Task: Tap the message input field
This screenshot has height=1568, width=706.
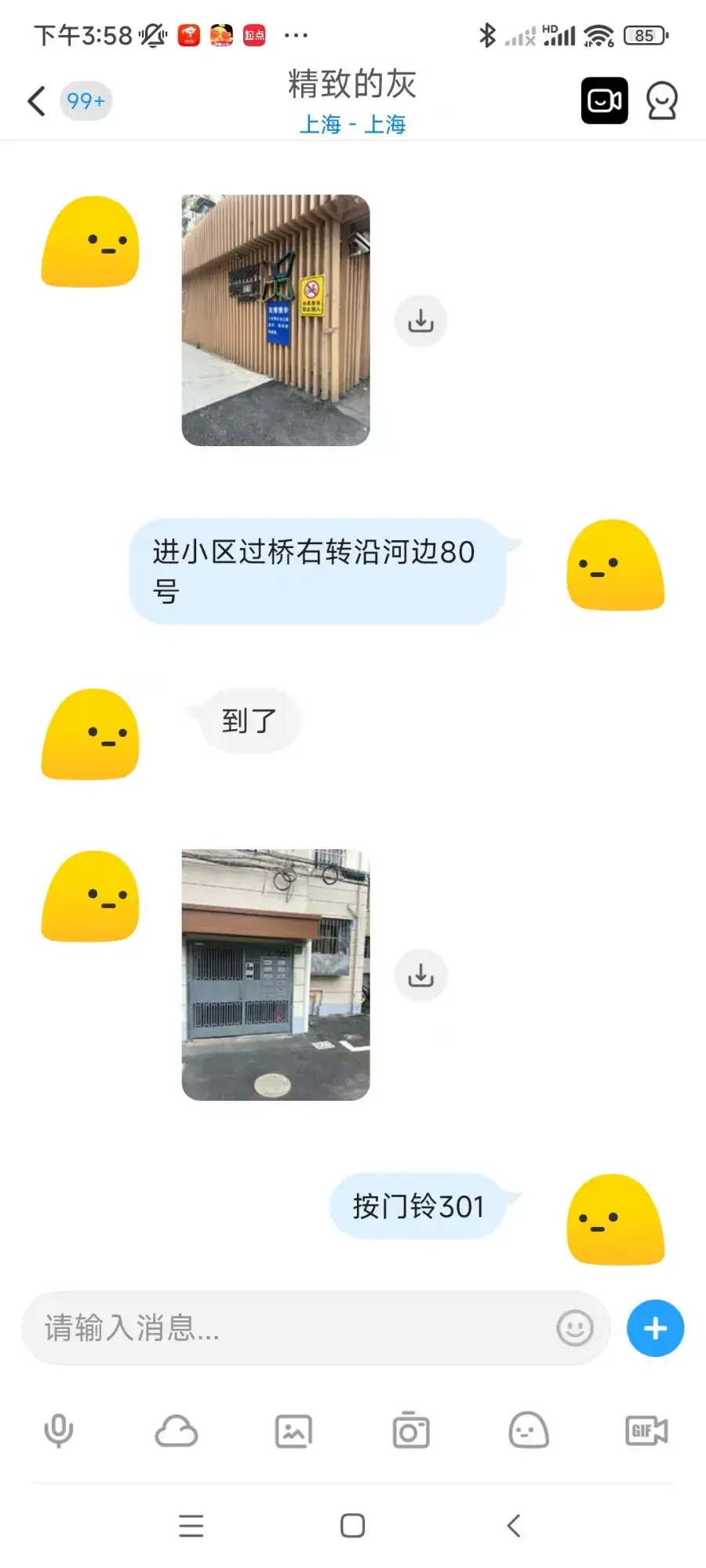Action: coord(275,1328)
